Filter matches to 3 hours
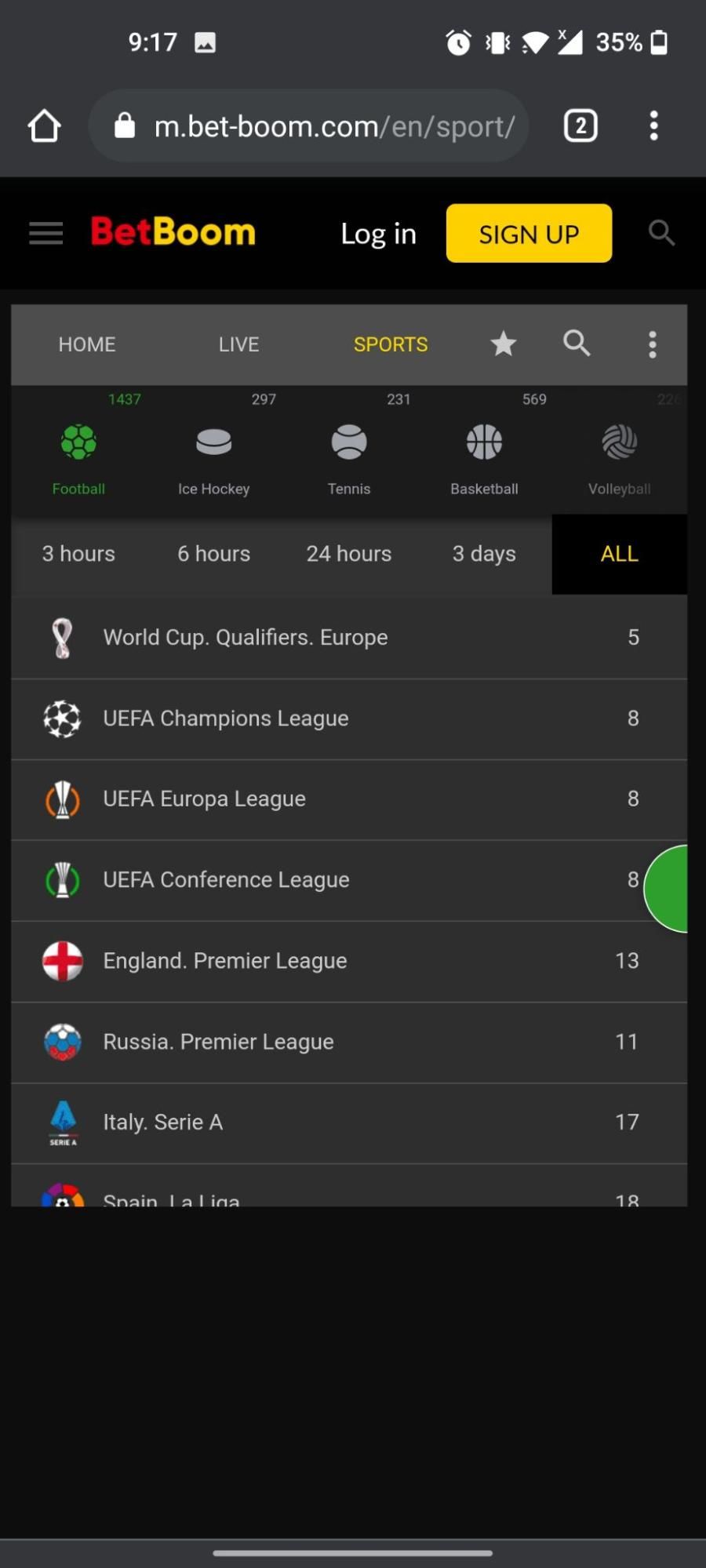This screenshot has height=1568, width=706. pos(78,554)
